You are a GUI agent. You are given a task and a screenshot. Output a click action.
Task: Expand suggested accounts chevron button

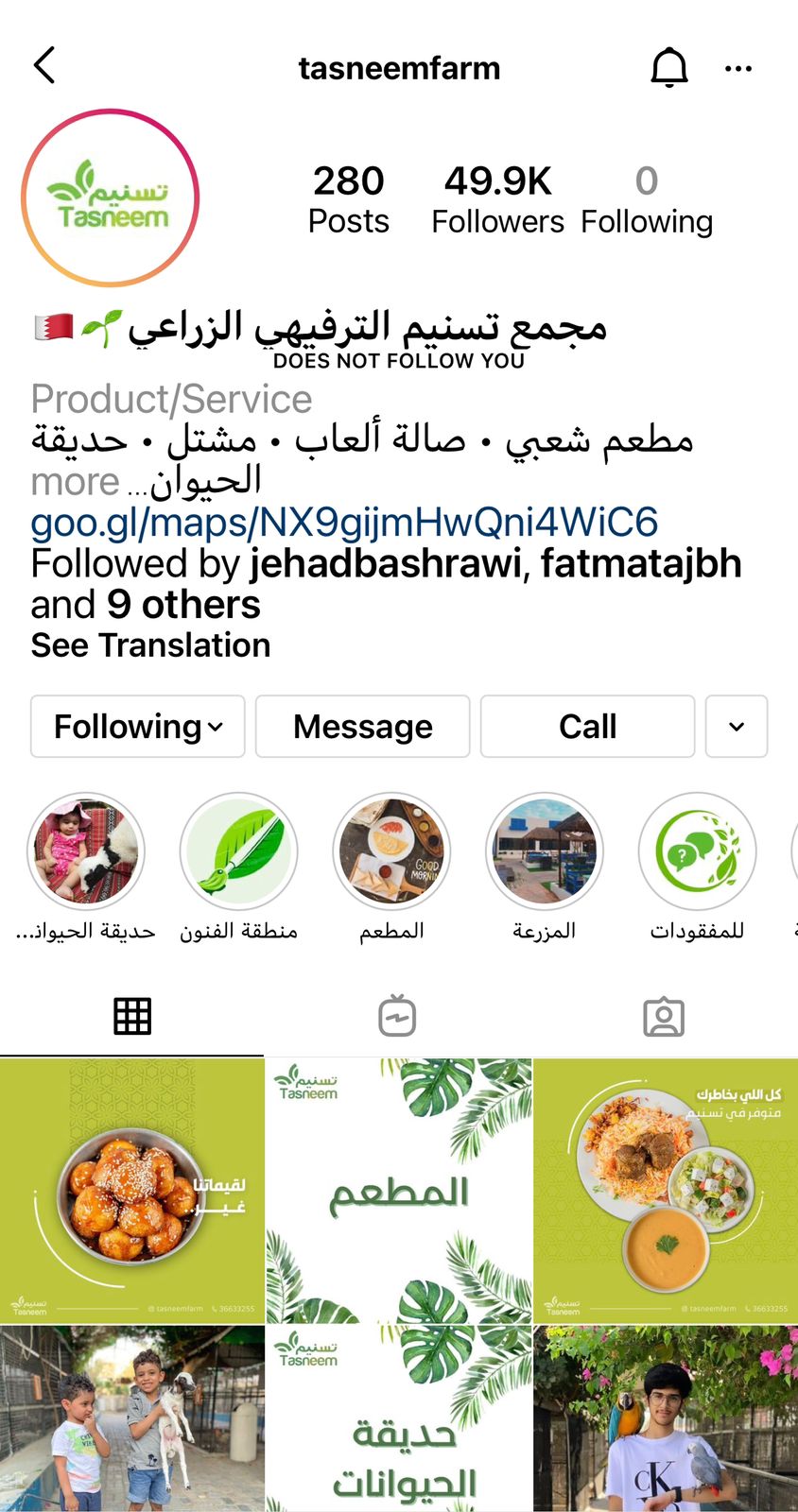click(737, 727)
